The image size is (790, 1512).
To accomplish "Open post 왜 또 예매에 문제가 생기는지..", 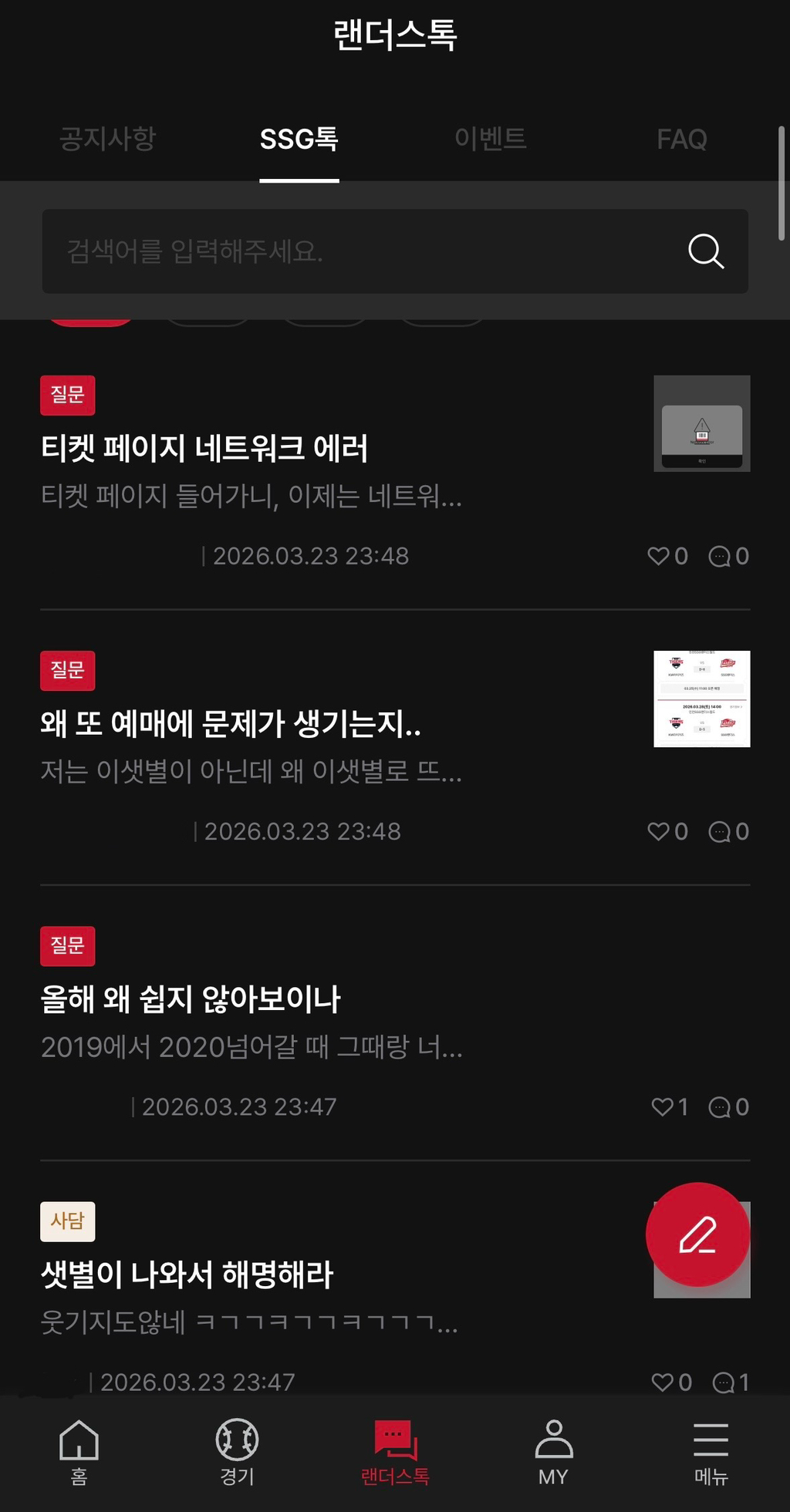I will (x=230, y=724).
